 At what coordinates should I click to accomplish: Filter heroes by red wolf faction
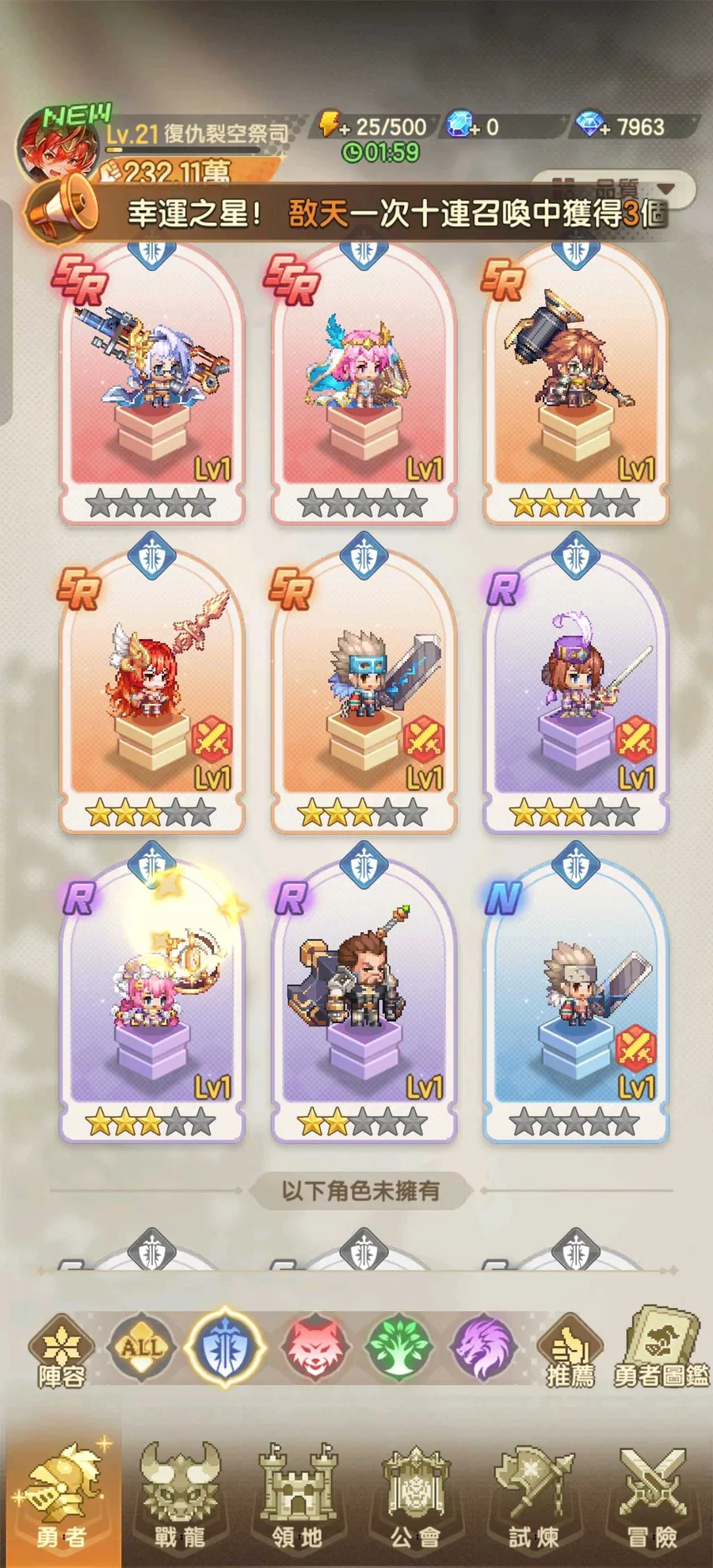pyautogui.click(x=315, y=1348)
